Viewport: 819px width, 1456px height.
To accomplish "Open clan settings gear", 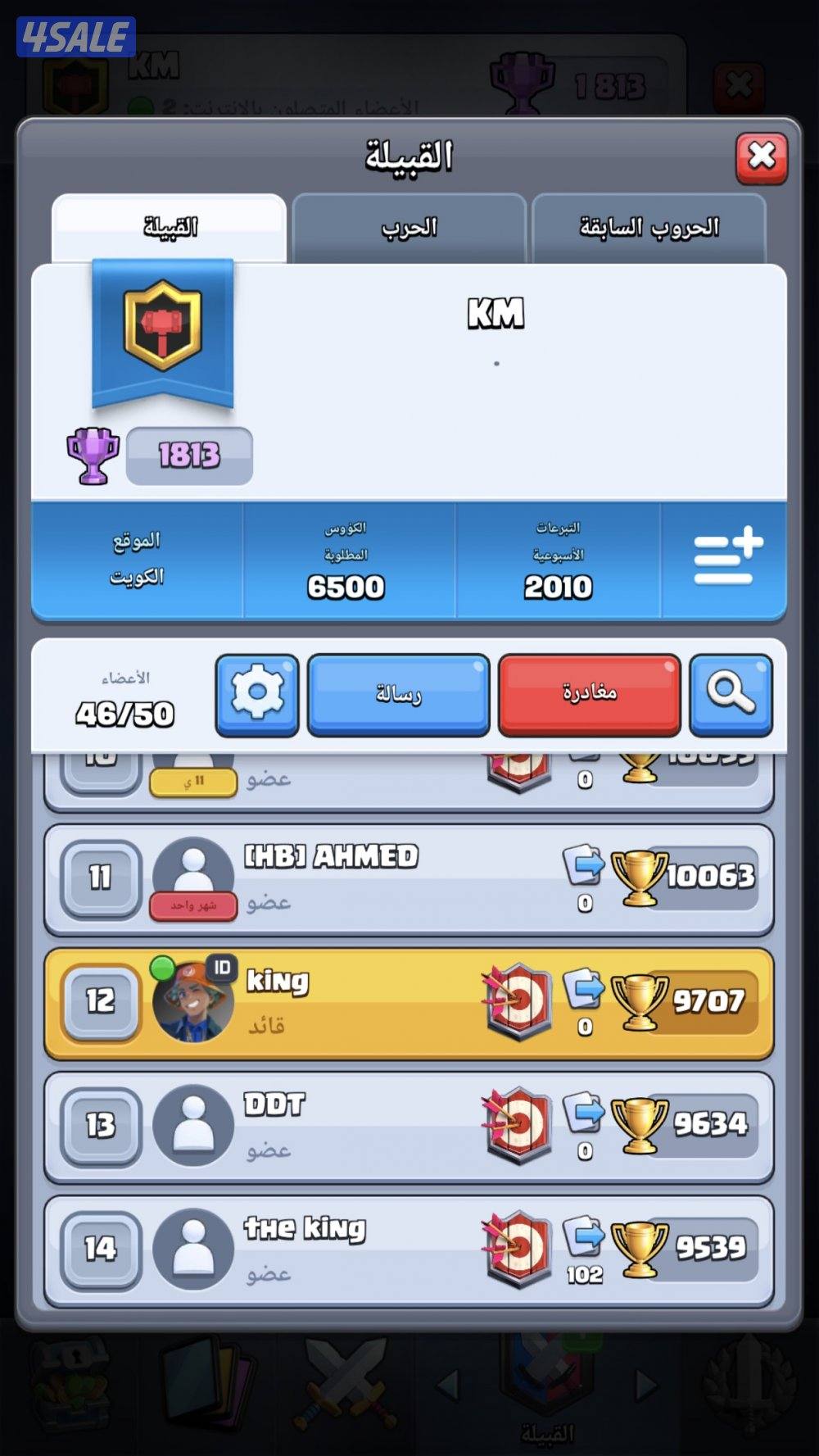I will pyautogui.click(x=256, y=694).
